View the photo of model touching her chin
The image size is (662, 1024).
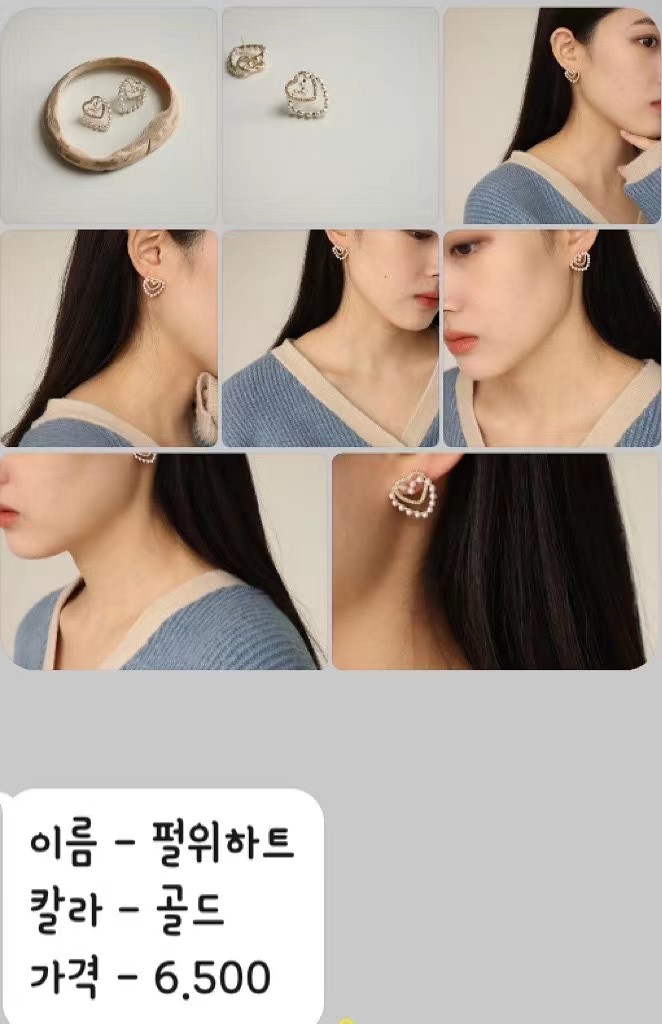click(x=552, y=116)
